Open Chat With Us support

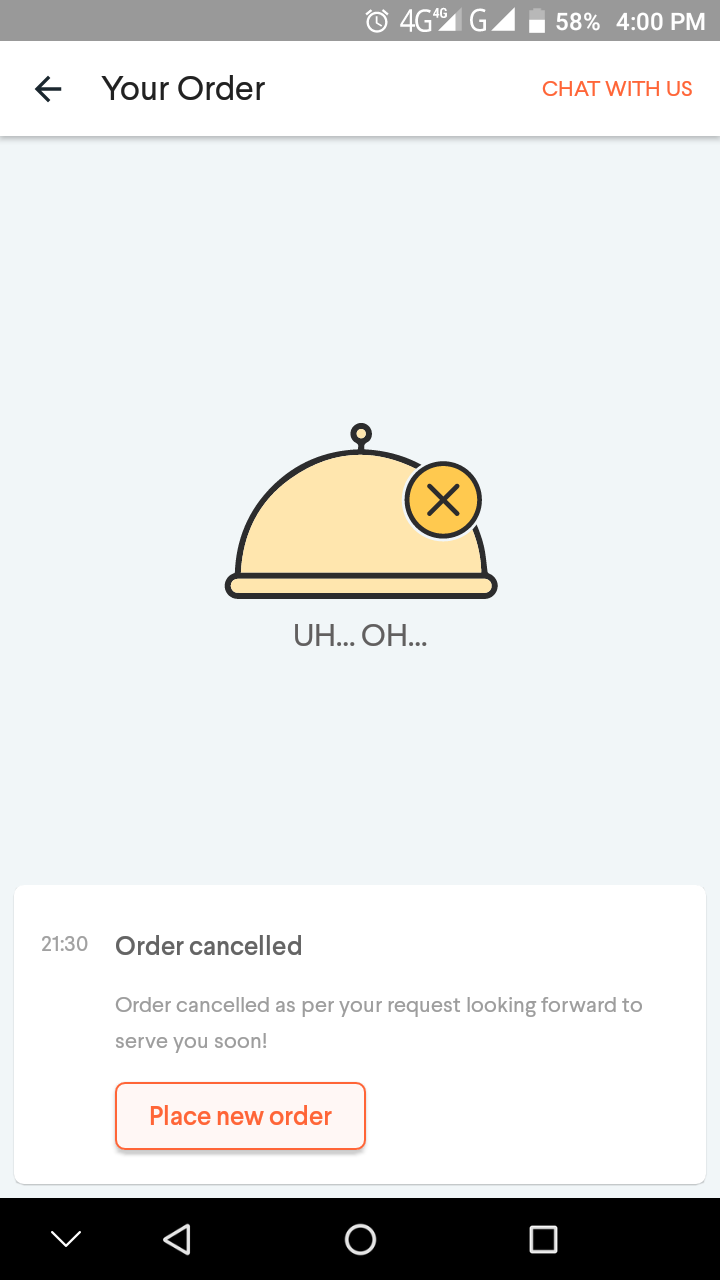click(617, 89)
